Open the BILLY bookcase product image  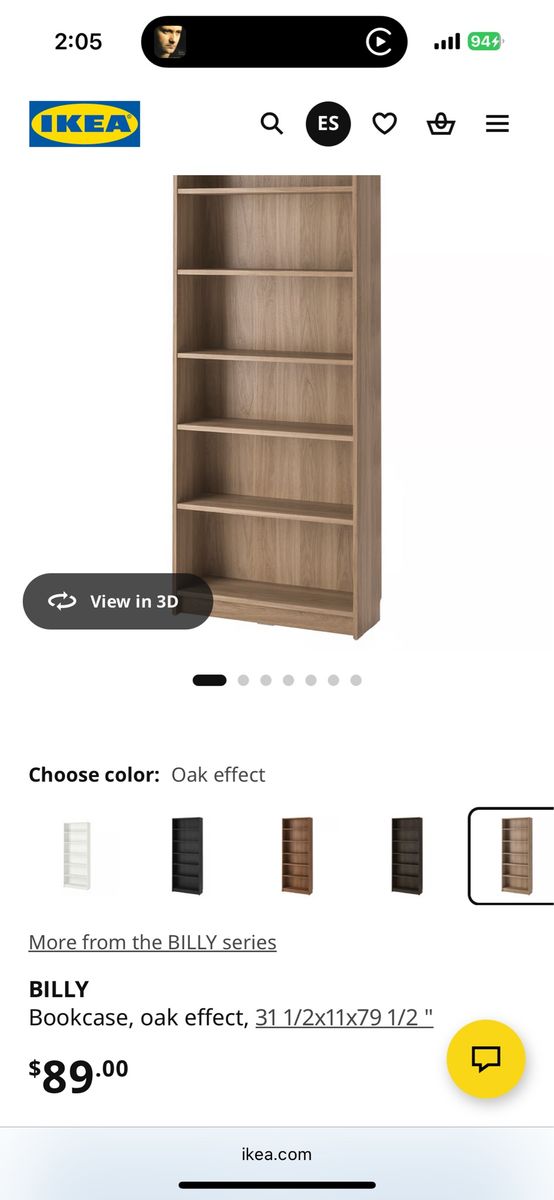pos(277,406)
